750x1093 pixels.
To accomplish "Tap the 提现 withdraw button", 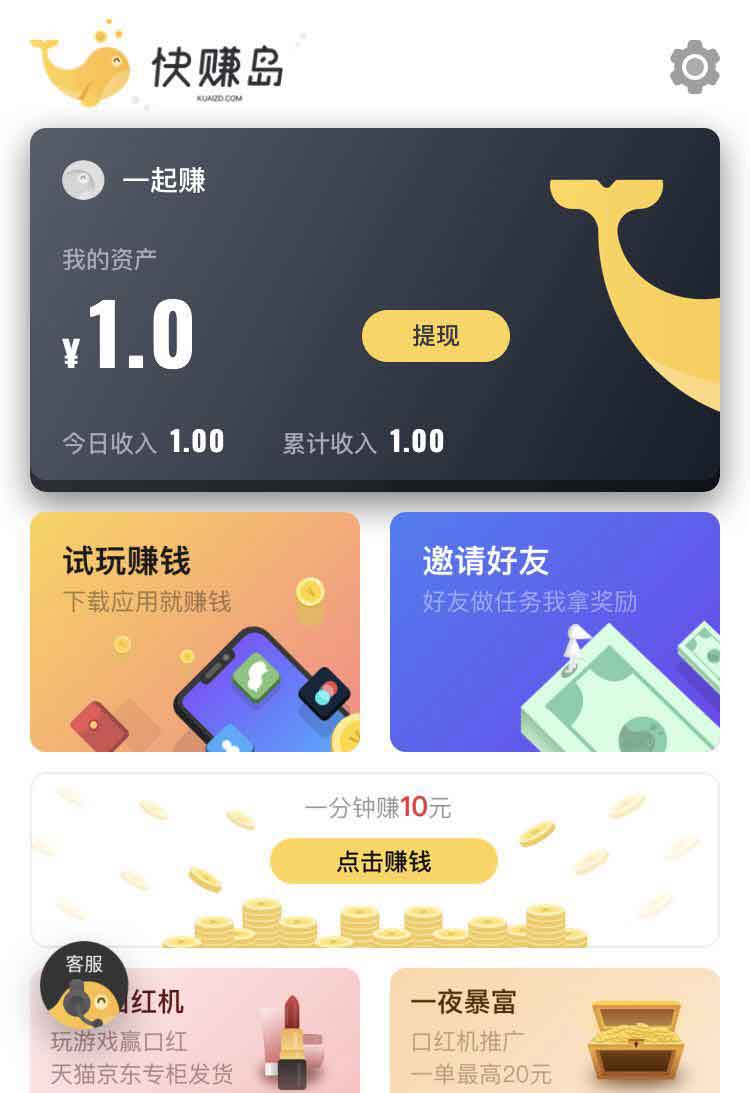I will [436, 336].
